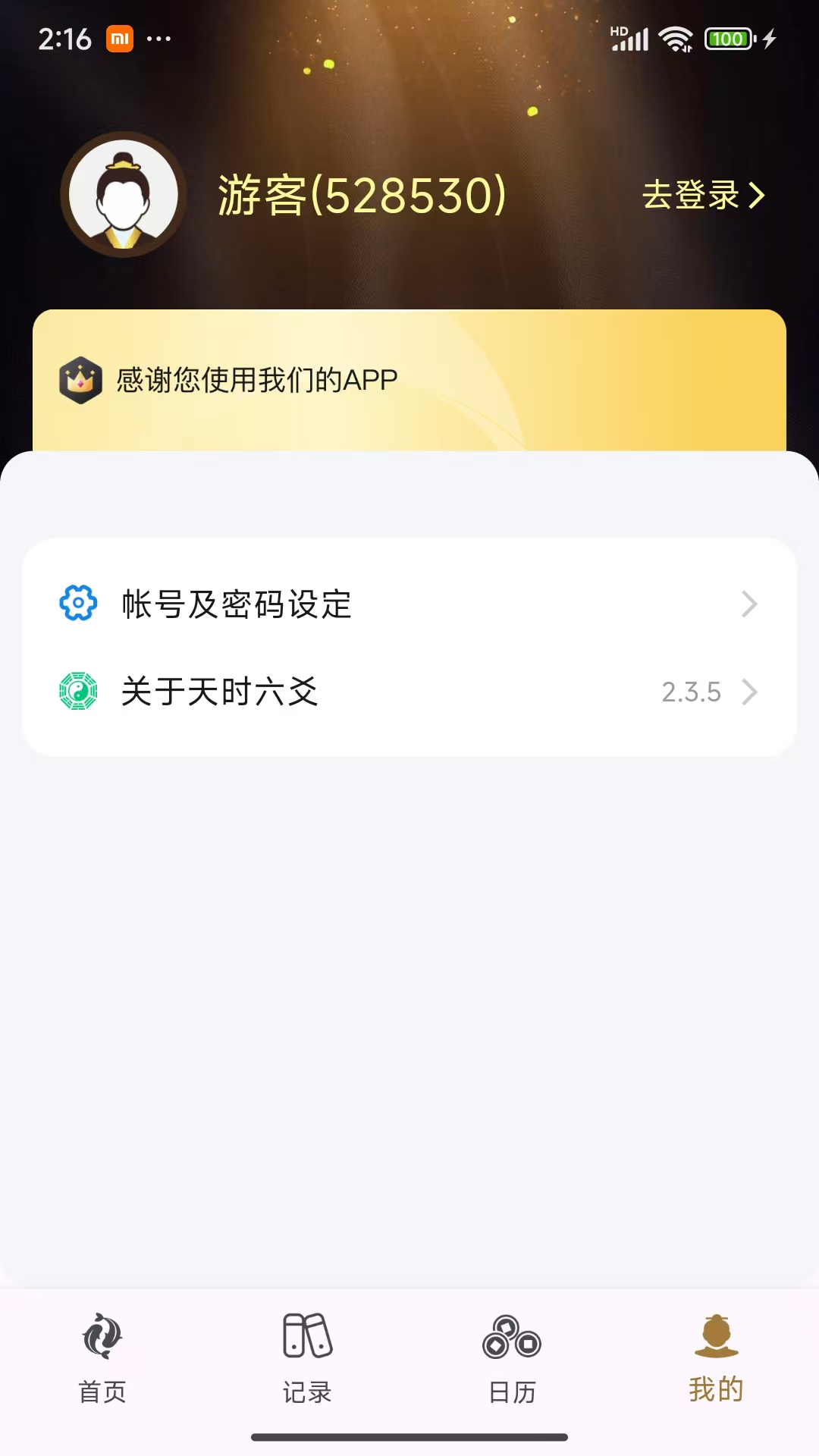
Task: Tap 去登录 to log in
Action: 691,195
